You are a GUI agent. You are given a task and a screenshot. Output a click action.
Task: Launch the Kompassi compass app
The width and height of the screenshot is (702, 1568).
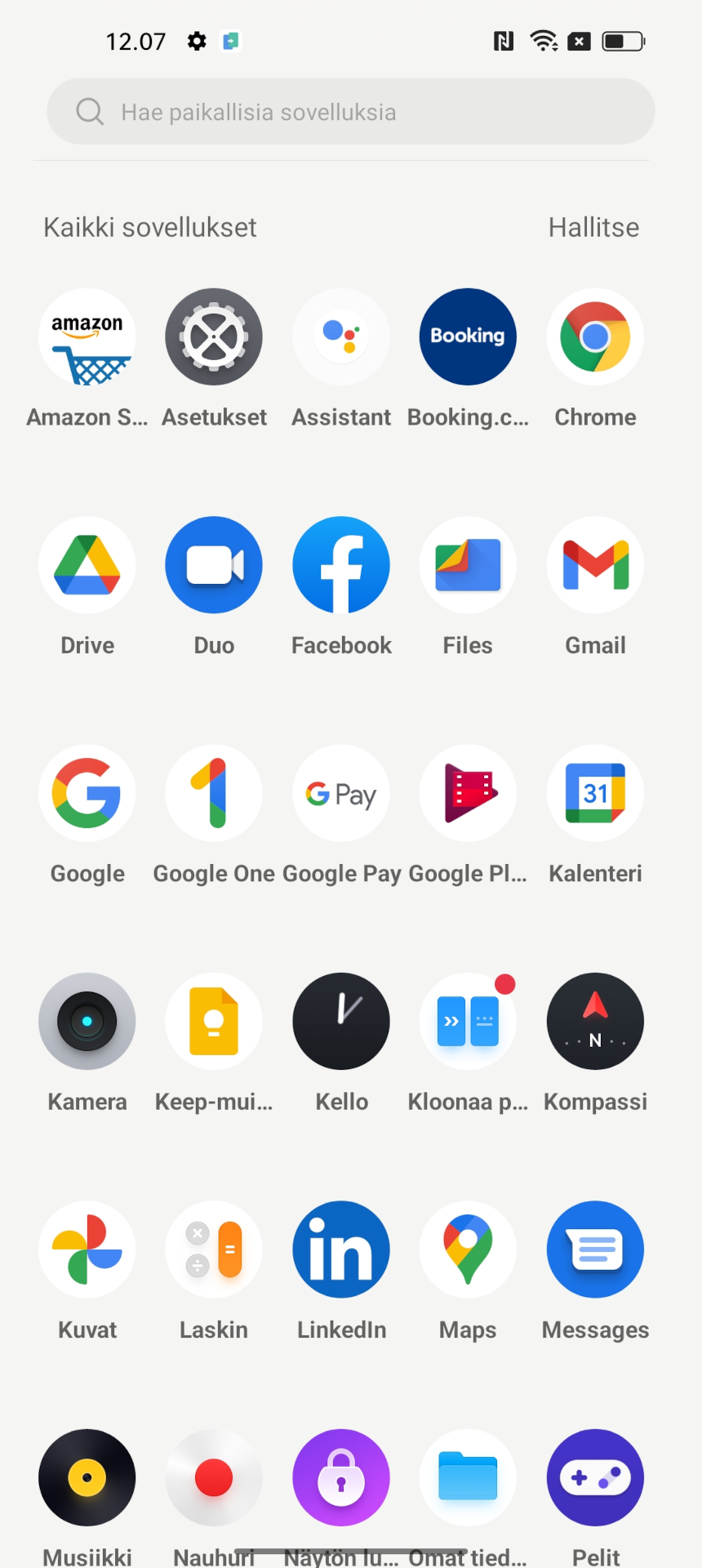point(595,1021)
